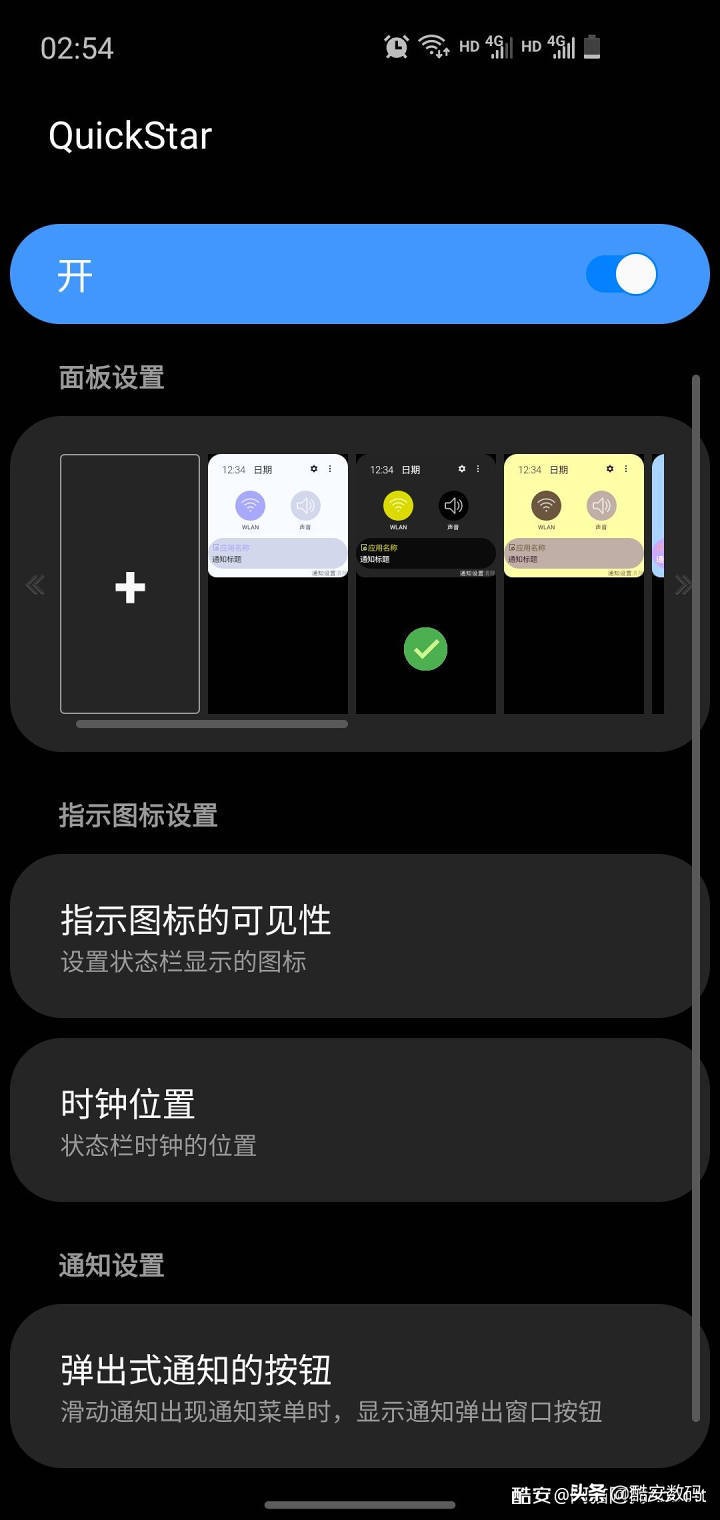
Task: Tap the plus icon to create a new panel theme
Action: (130, 585)
